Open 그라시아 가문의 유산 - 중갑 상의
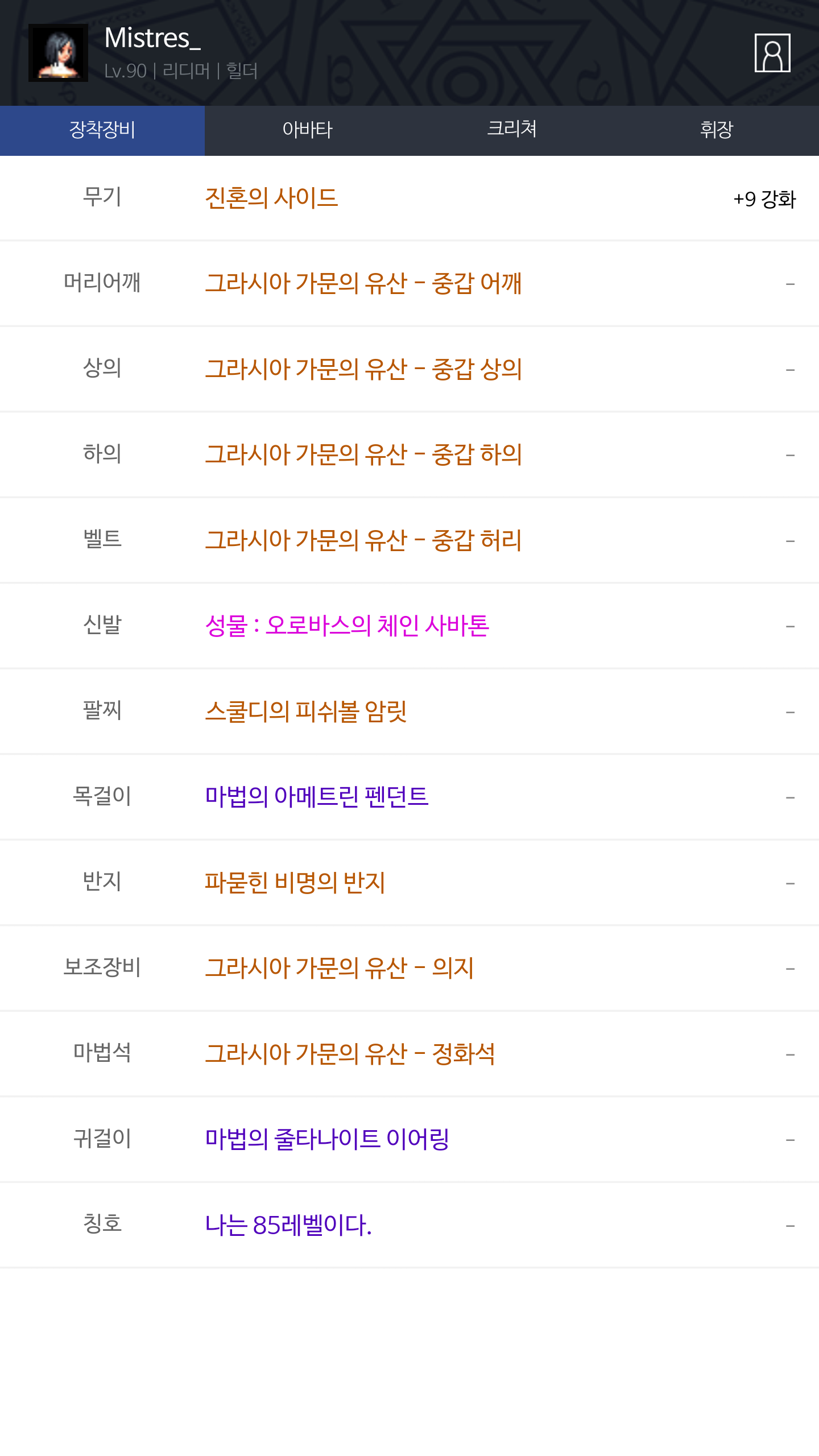The image size is (819, 1456). click(x=363, y=369)
